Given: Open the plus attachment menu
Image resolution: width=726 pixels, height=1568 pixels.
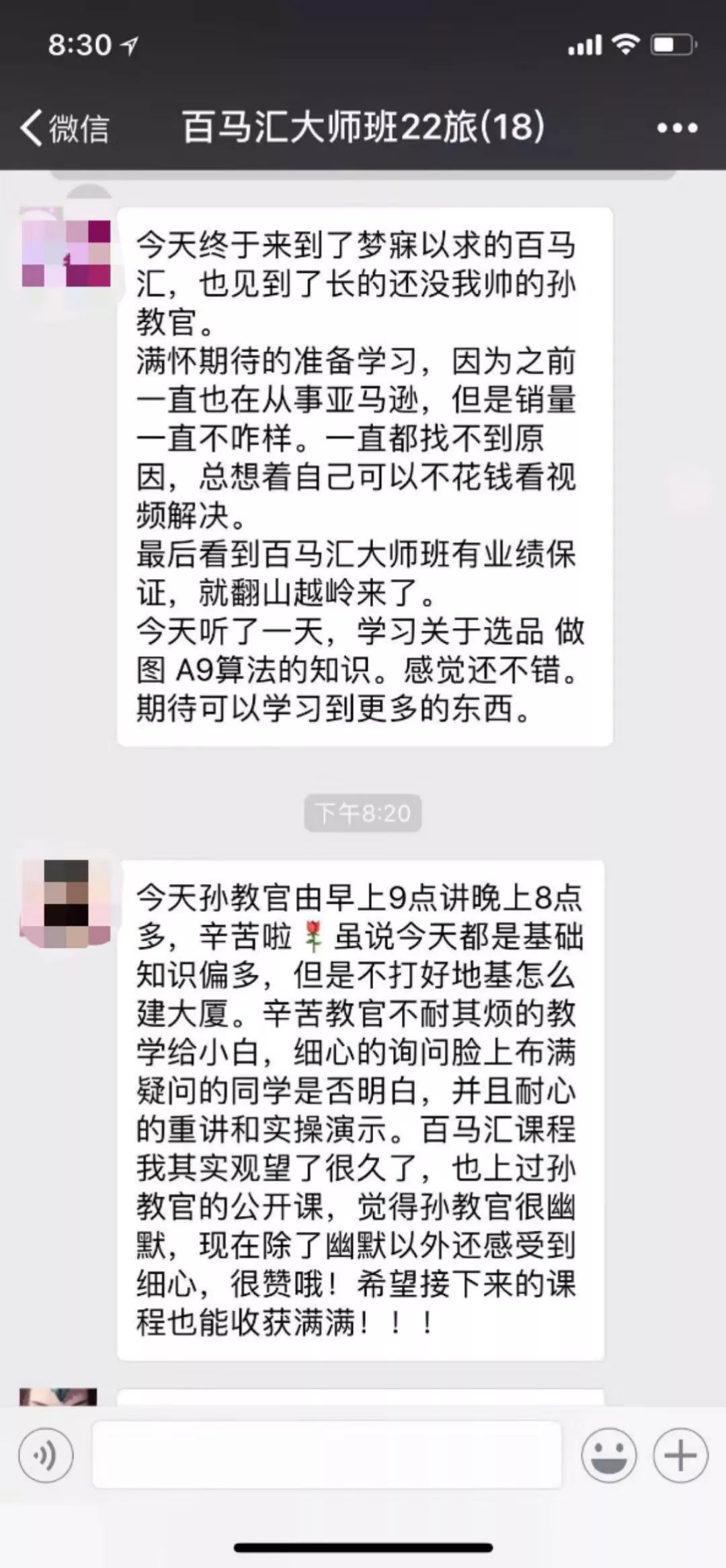Looking at the screenshot, I should click(680, 1455).
